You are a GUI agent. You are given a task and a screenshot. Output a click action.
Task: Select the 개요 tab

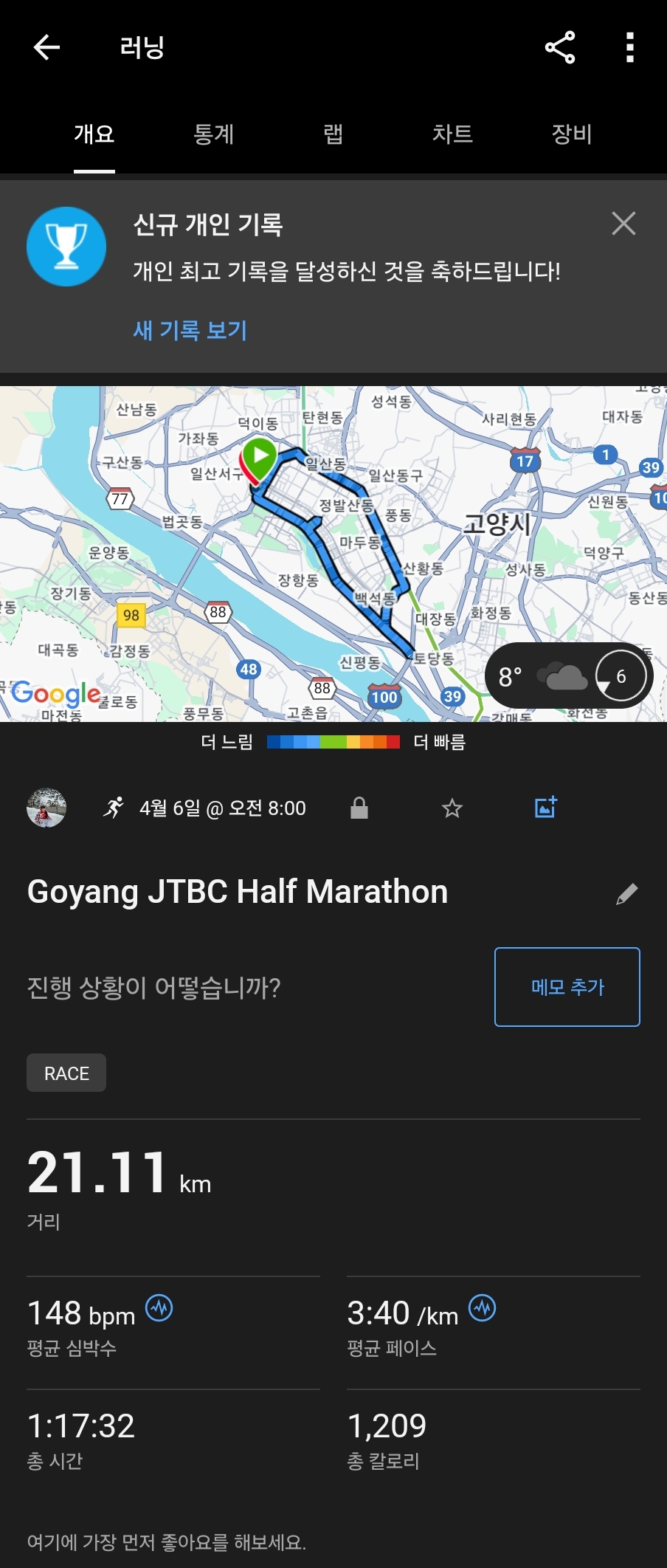94,134
